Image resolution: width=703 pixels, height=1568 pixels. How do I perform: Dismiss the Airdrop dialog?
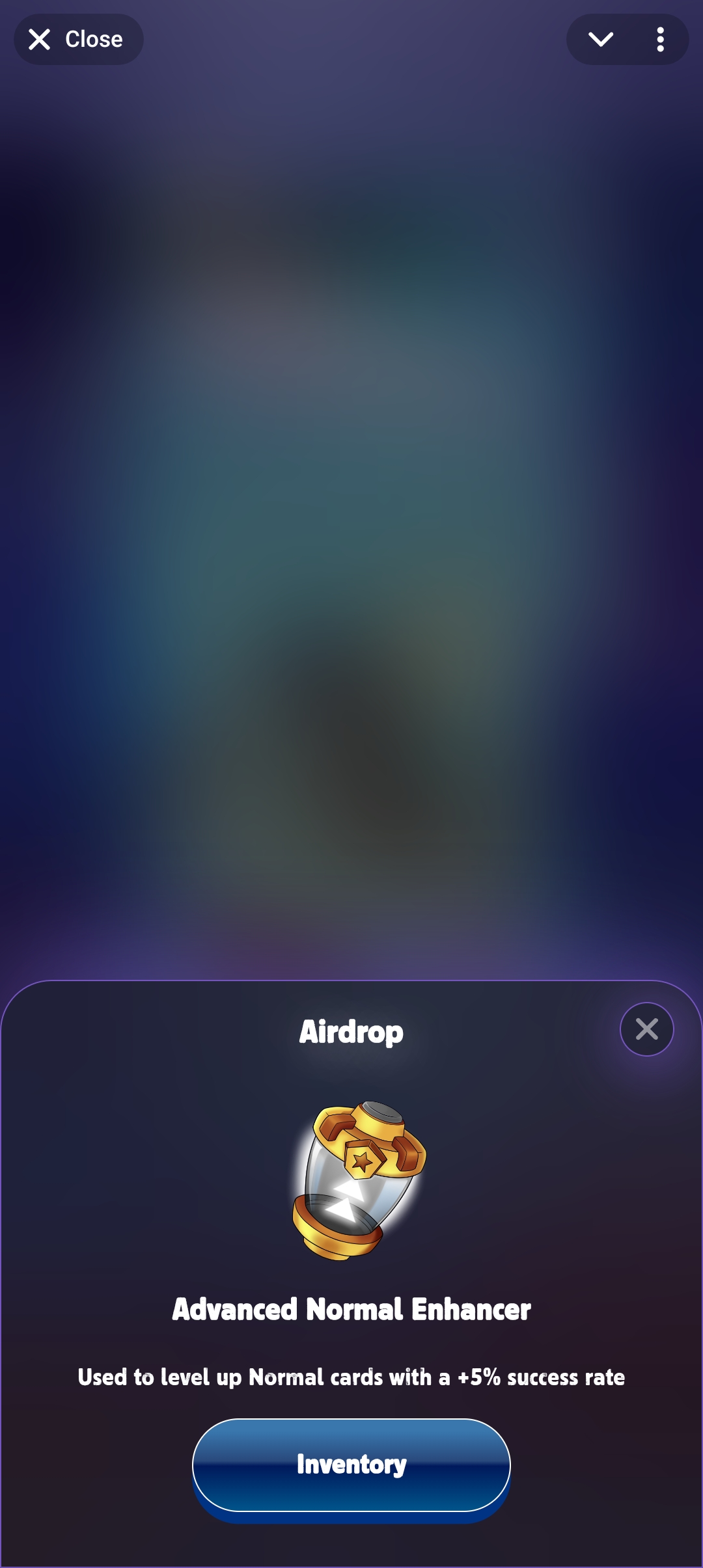[646, 1029]
